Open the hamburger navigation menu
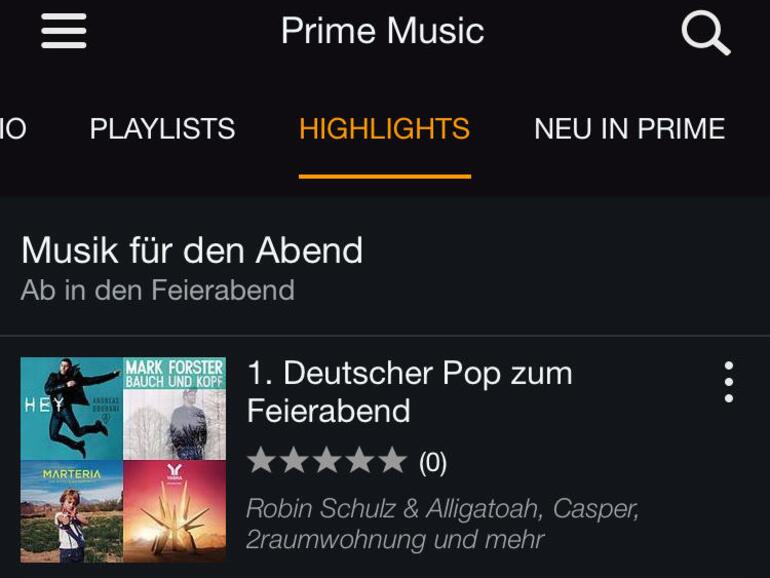This screenshot has height=578, width=770. [64, 31]
